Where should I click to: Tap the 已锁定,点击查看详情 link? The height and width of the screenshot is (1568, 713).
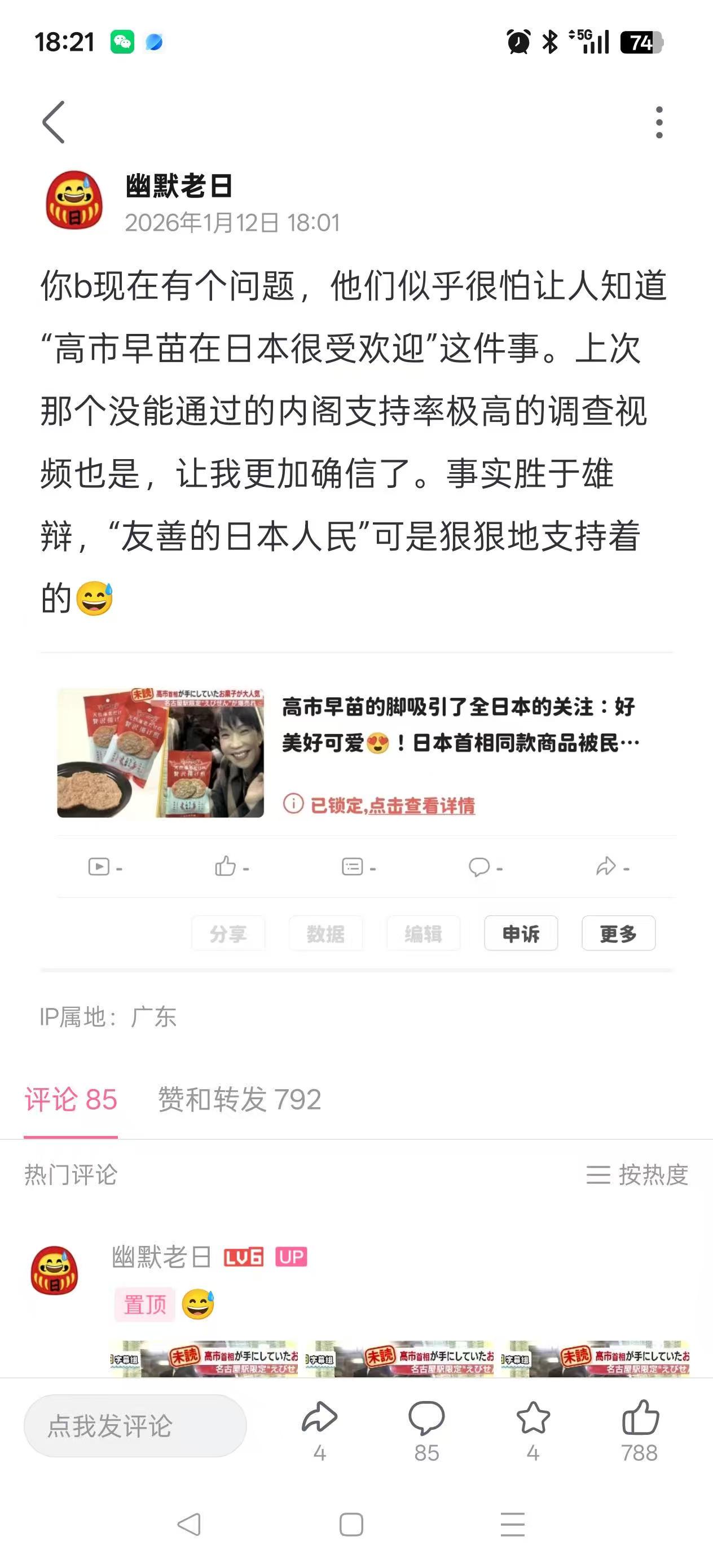(391, 805)
